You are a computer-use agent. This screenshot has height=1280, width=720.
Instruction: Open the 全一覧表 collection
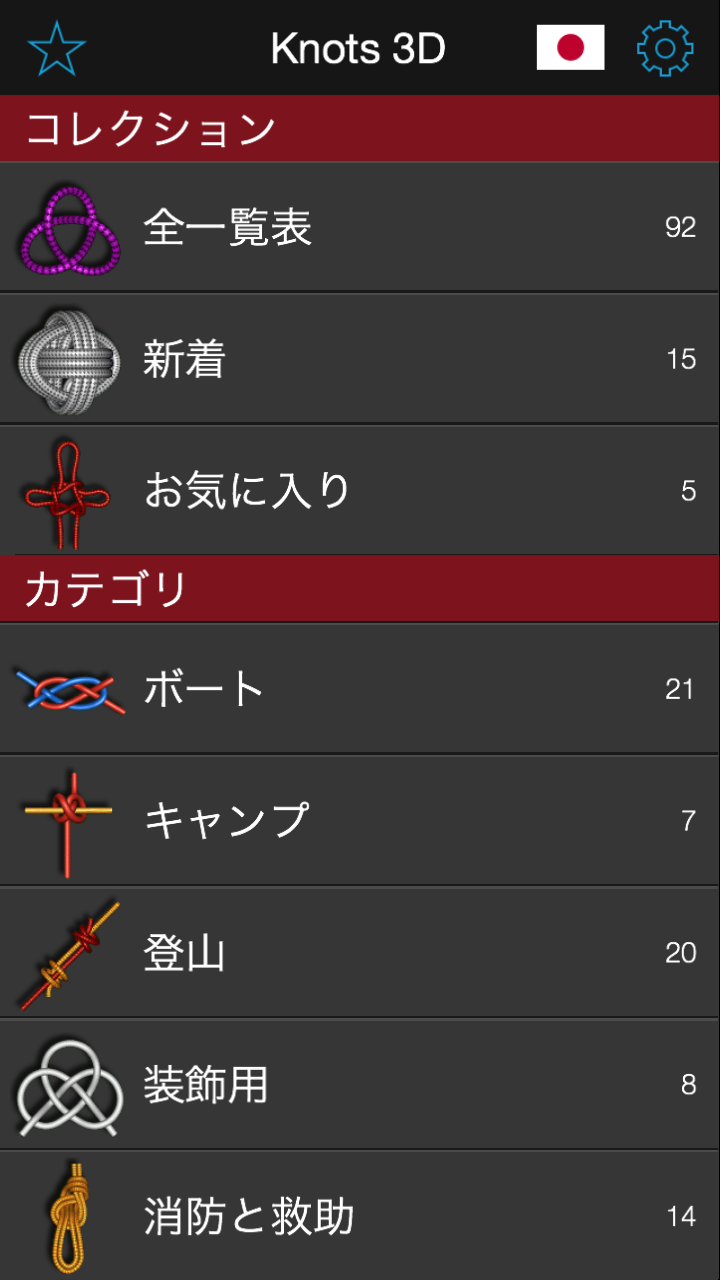tap(360, 228)
